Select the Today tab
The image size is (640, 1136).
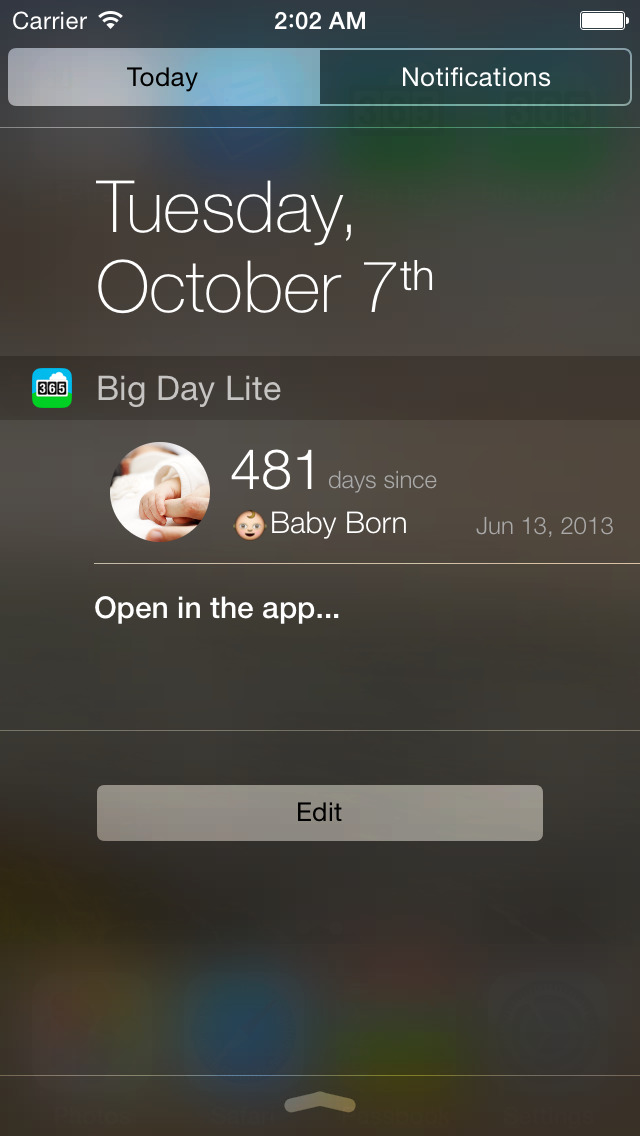164,78
